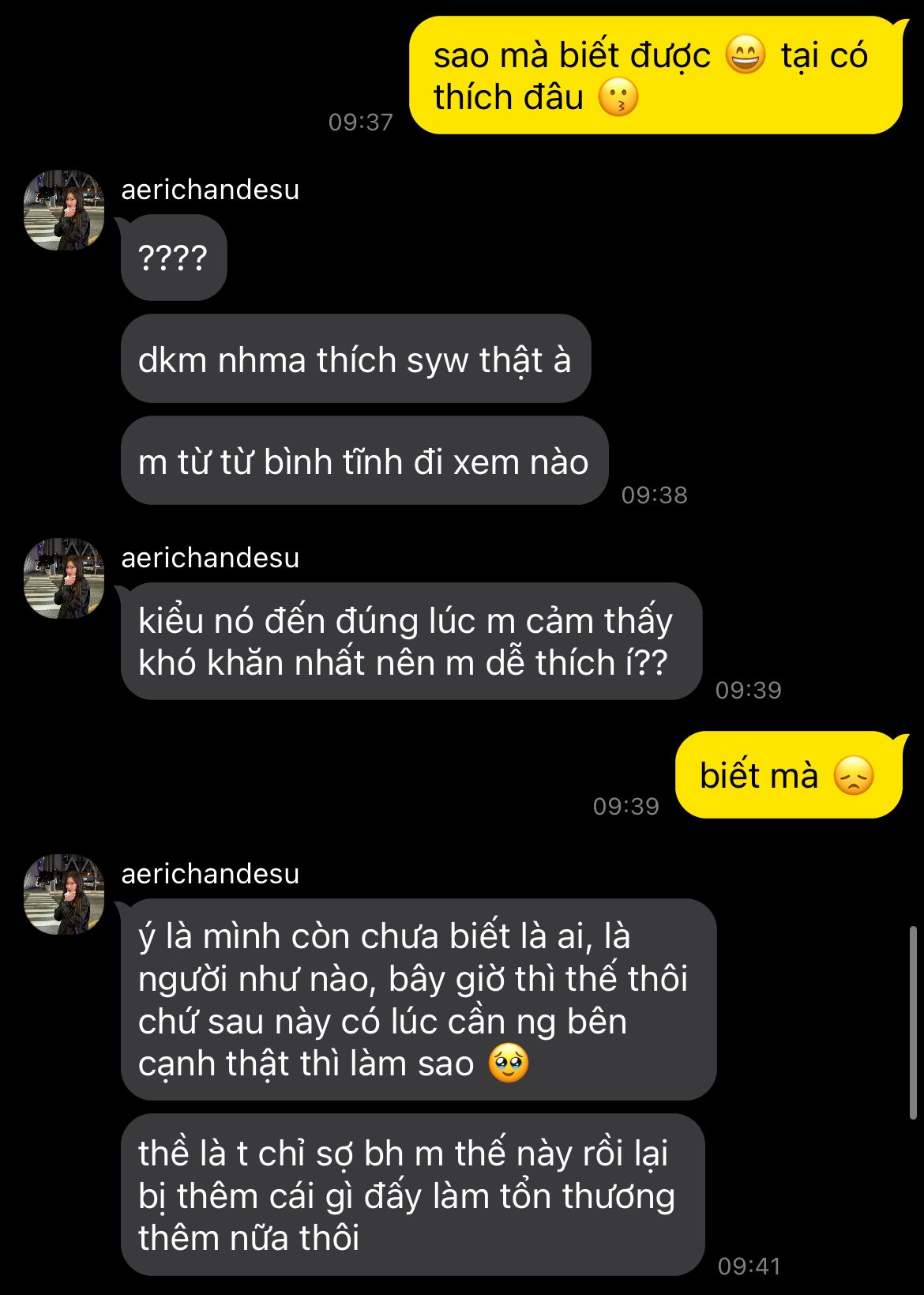Open aerichandesu's avatar beside the ???? message
The image size is (924, 1295).
(64, 210)
